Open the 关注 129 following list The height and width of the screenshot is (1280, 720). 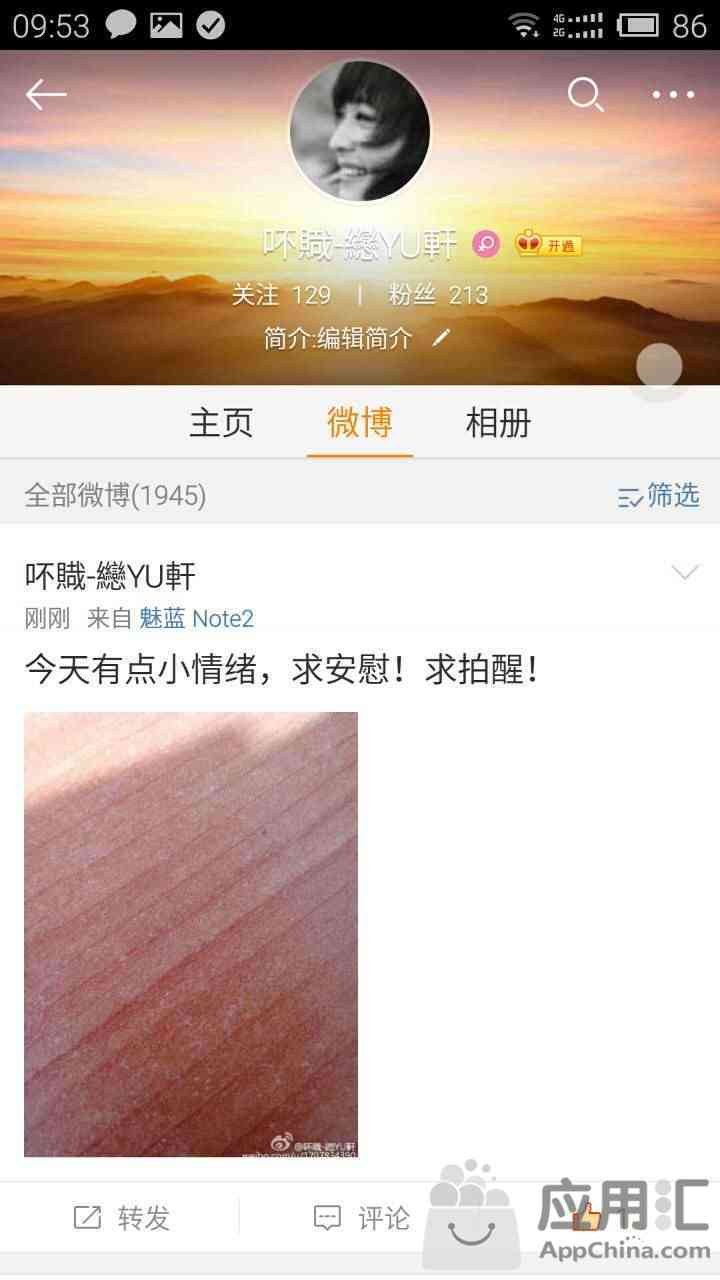[281, 295]
